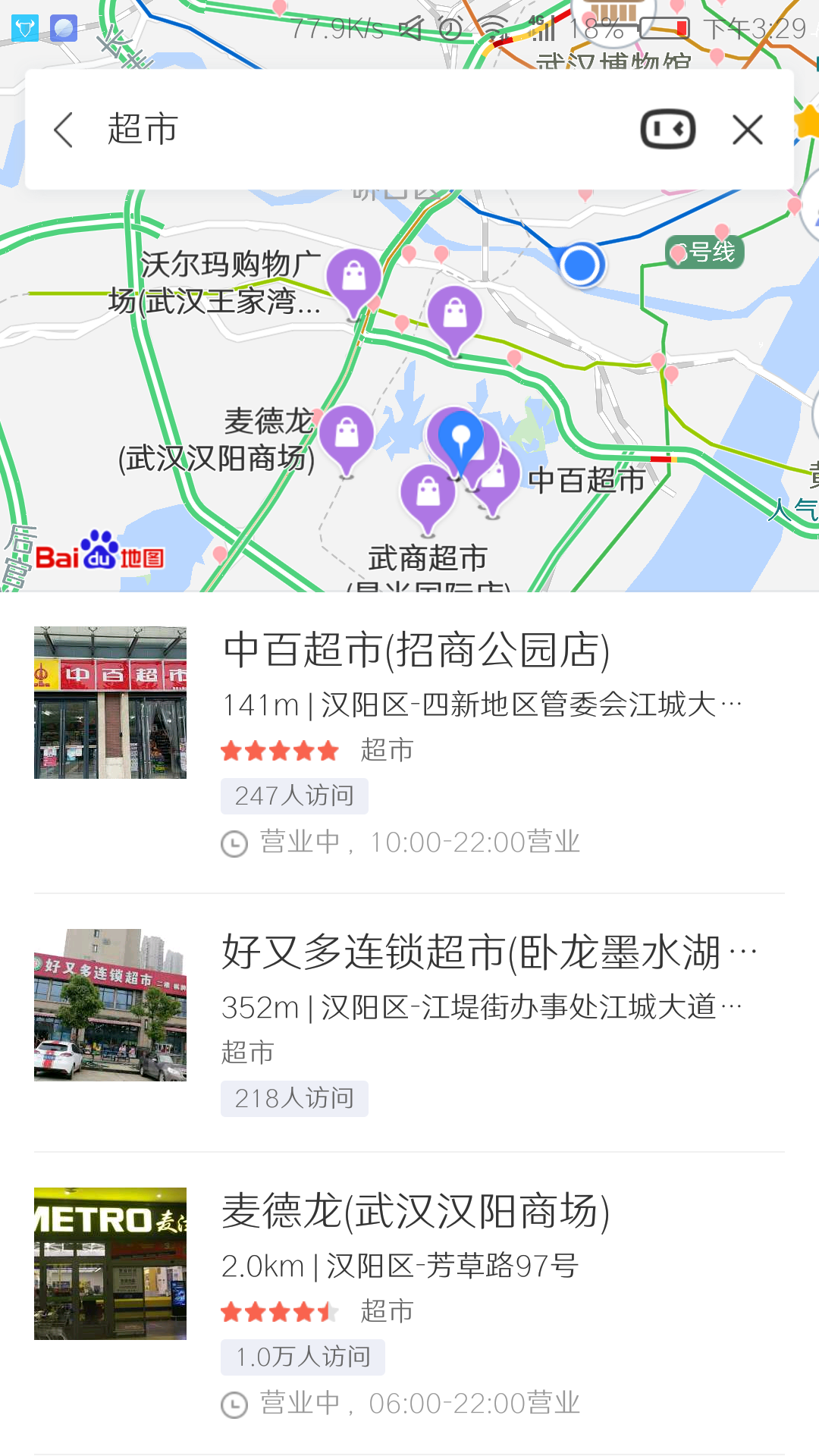View the 麦德龙 METRO storefront photo
Viewport: 819px width, 1456px height.
point(110,1263)
